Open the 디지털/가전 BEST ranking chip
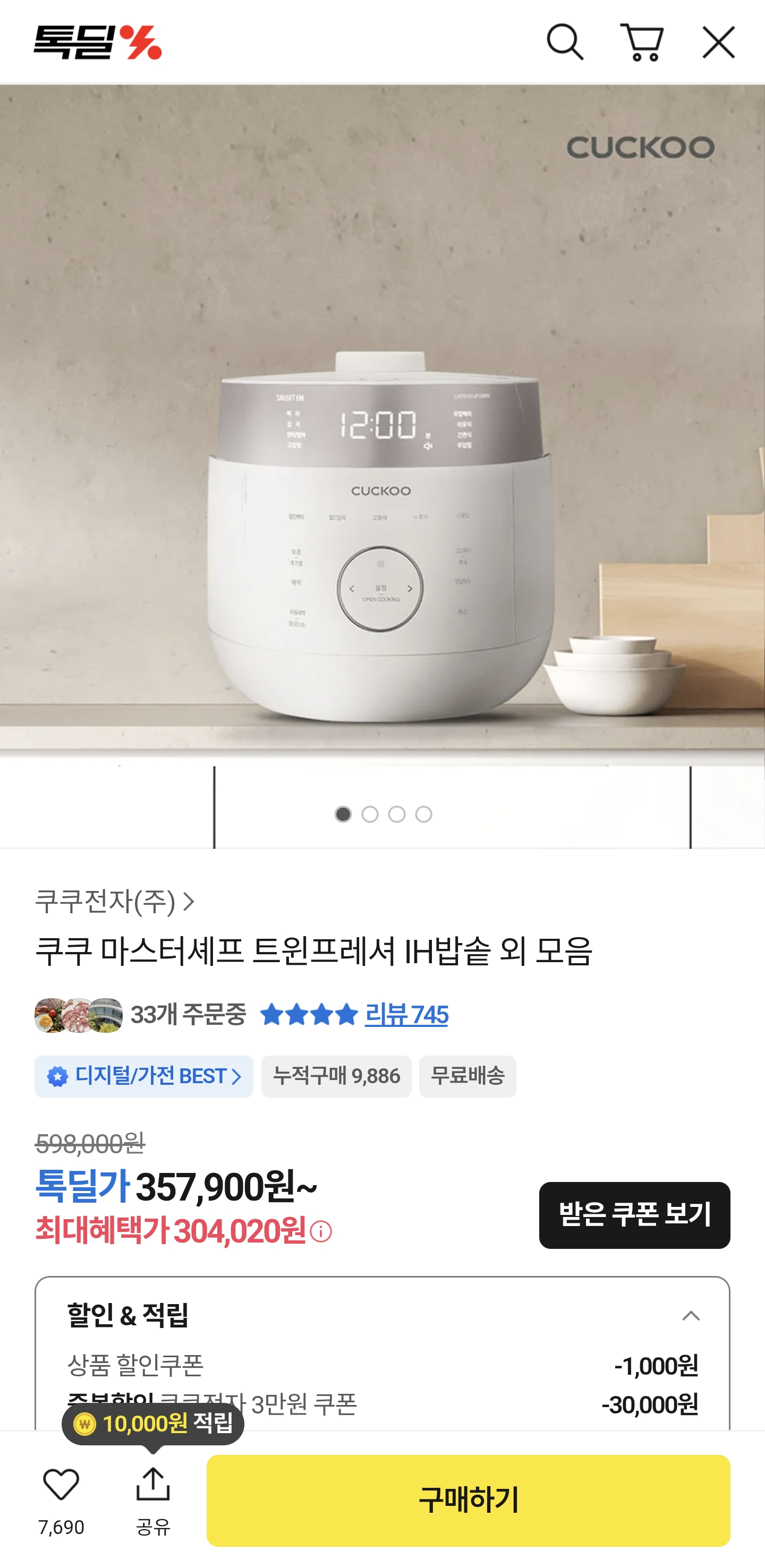Image resolution: width=765 pixels, height=1568 pixels. point(144,1076)
